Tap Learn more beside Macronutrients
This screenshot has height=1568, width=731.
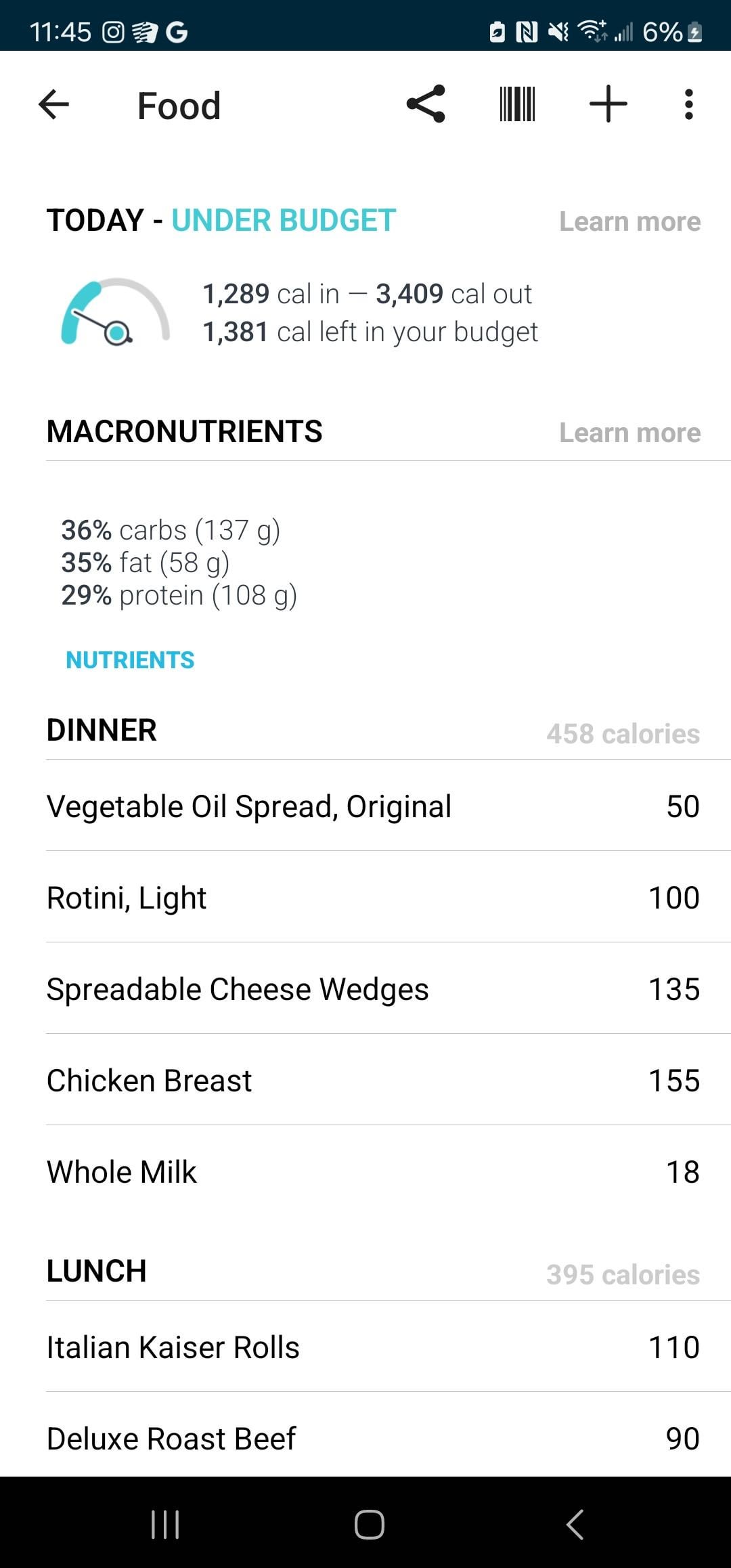tap(629, 433)
